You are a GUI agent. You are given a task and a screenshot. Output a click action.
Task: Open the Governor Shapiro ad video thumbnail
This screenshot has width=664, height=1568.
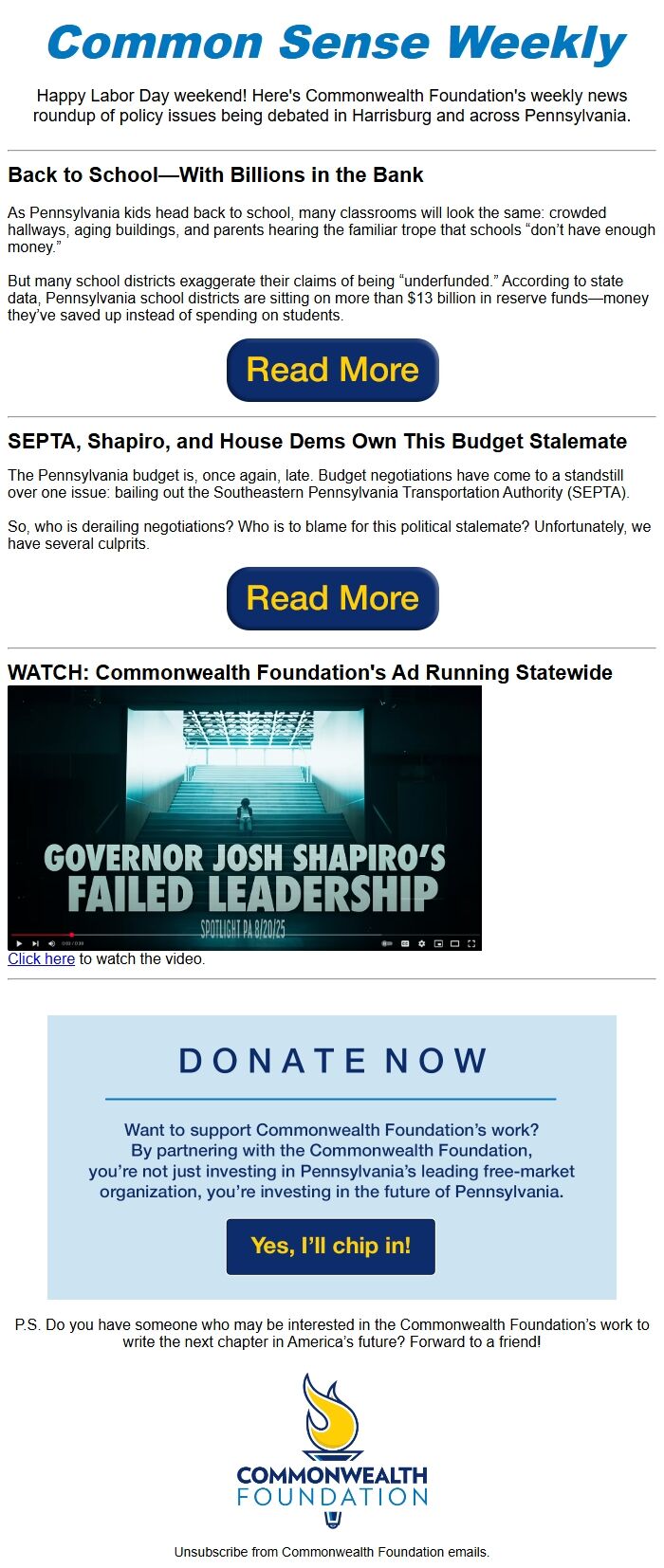245,817
